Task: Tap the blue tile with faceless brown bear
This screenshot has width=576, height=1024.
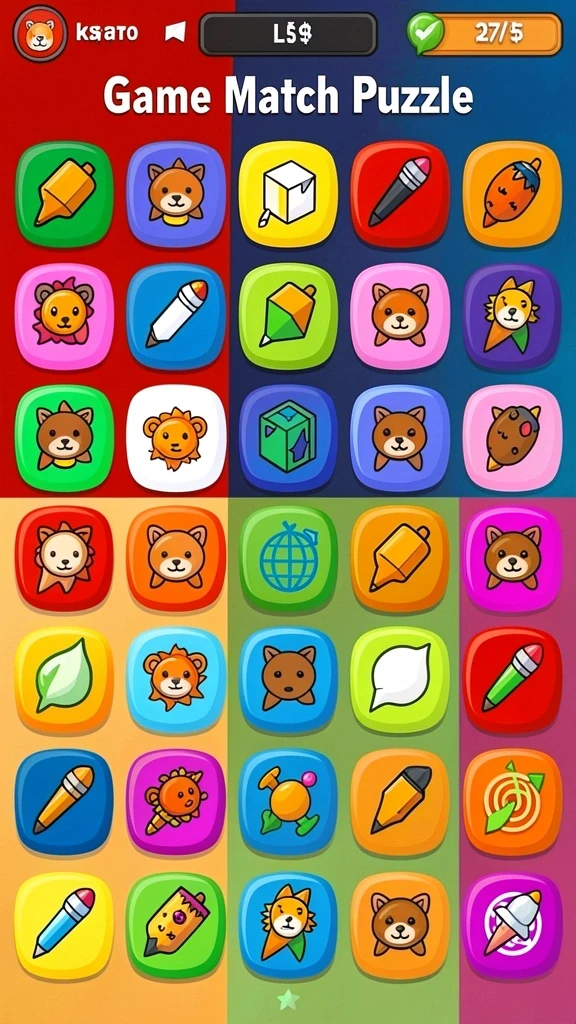Action: (x=288, y=680)
